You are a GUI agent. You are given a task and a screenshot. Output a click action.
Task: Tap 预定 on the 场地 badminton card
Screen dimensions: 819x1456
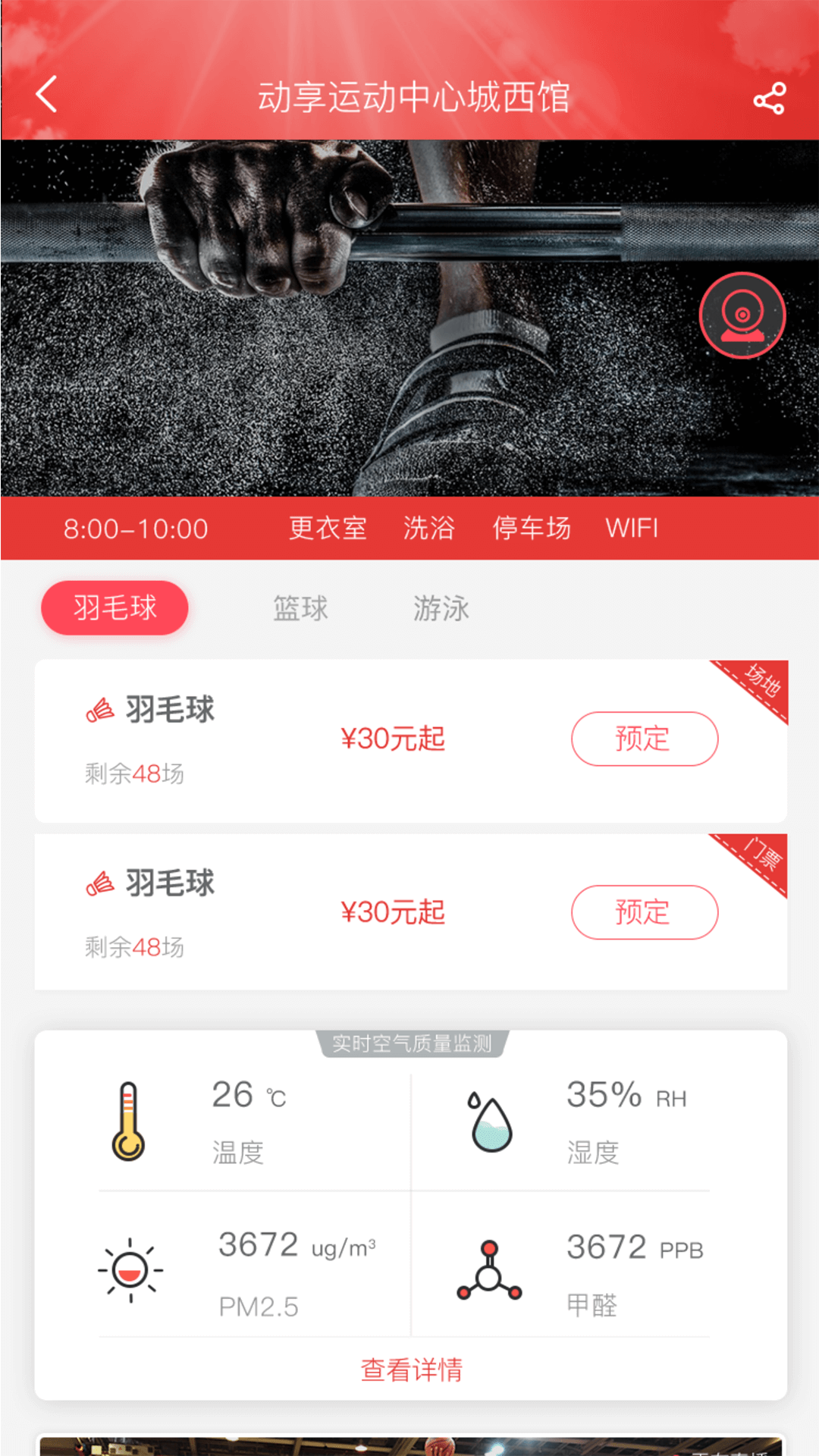(645, 739)
